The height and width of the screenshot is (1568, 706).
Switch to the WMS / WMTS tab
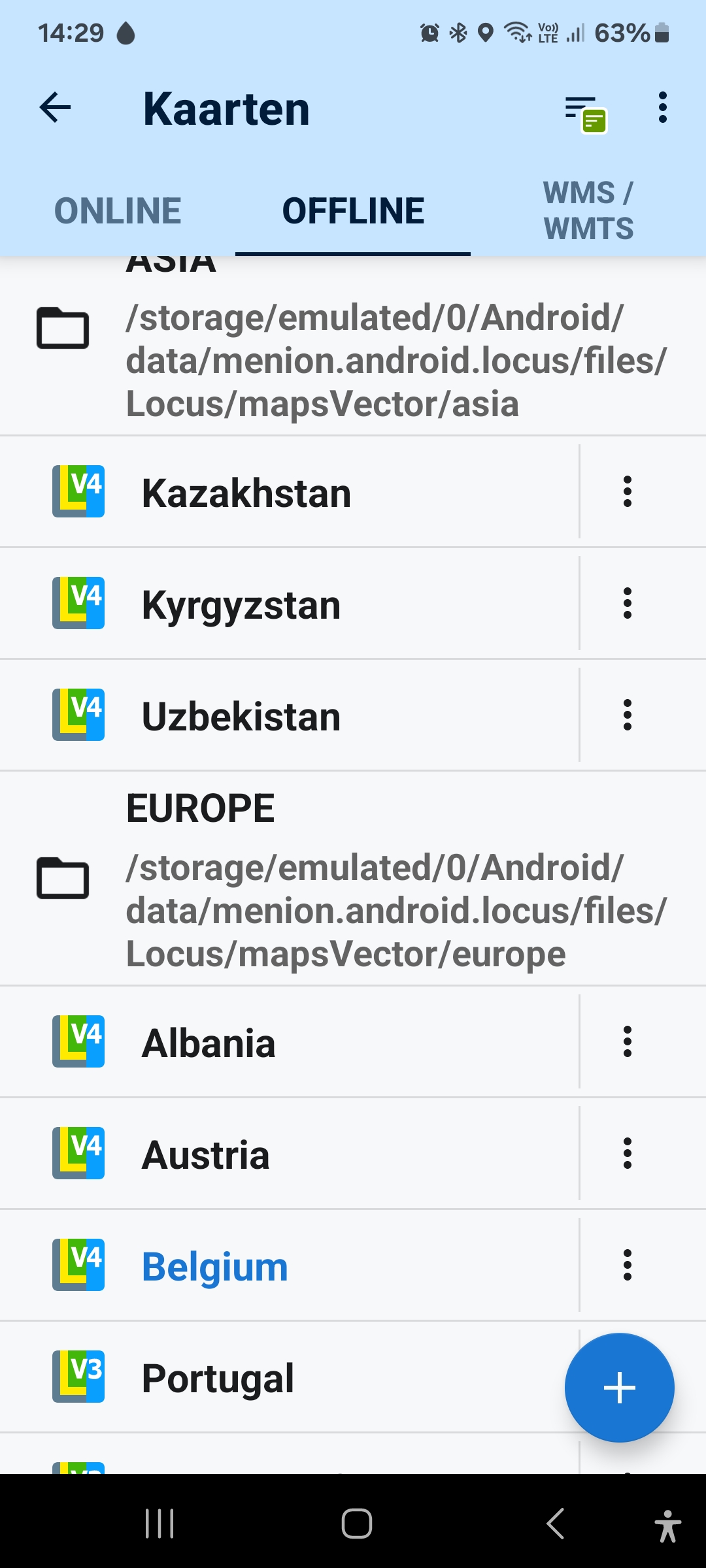(x=588, y=210)
